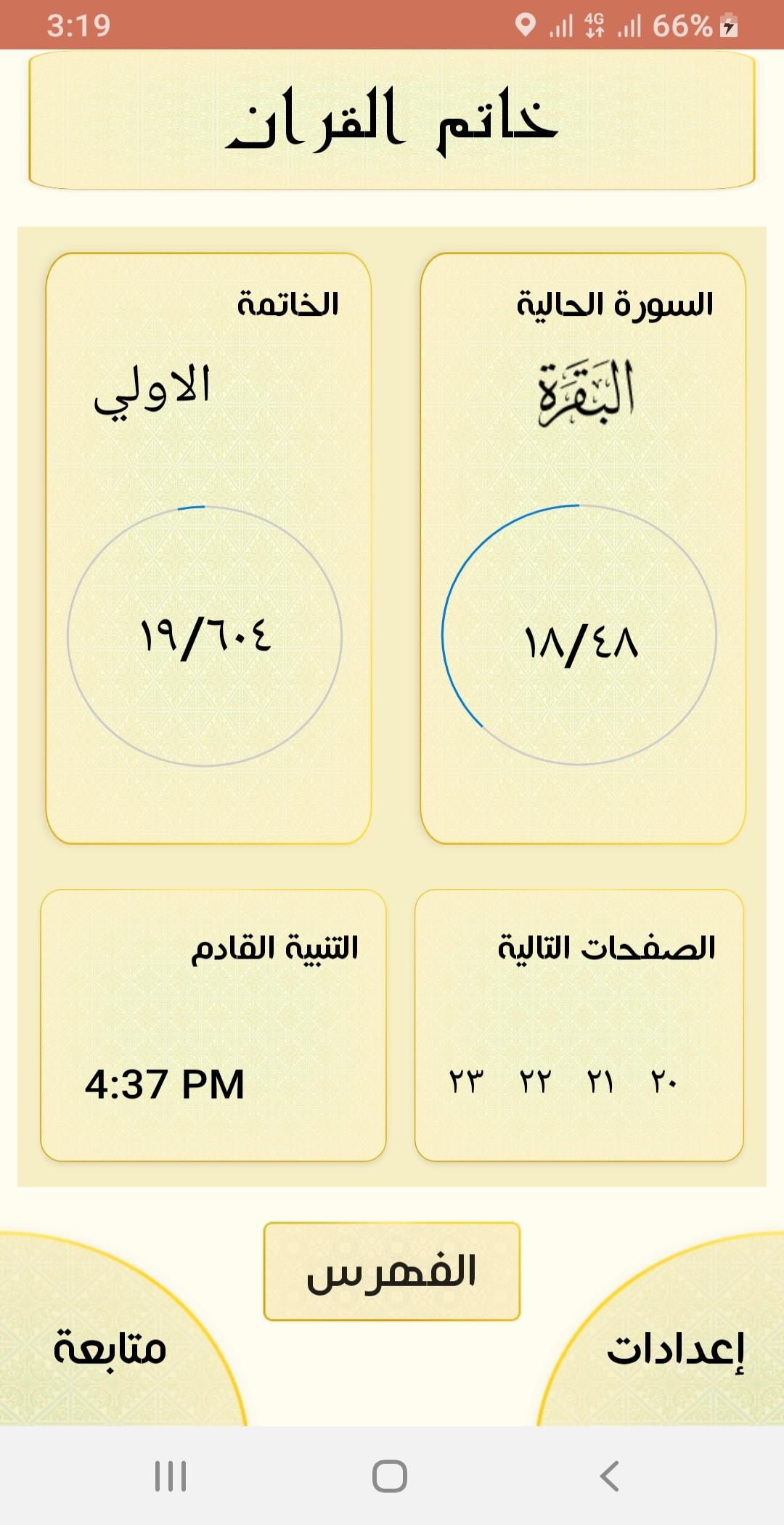This screenshot has height=1525, width=784.
Task: Tap the خاتم القران title banner
Action: (x=392, y=123)
